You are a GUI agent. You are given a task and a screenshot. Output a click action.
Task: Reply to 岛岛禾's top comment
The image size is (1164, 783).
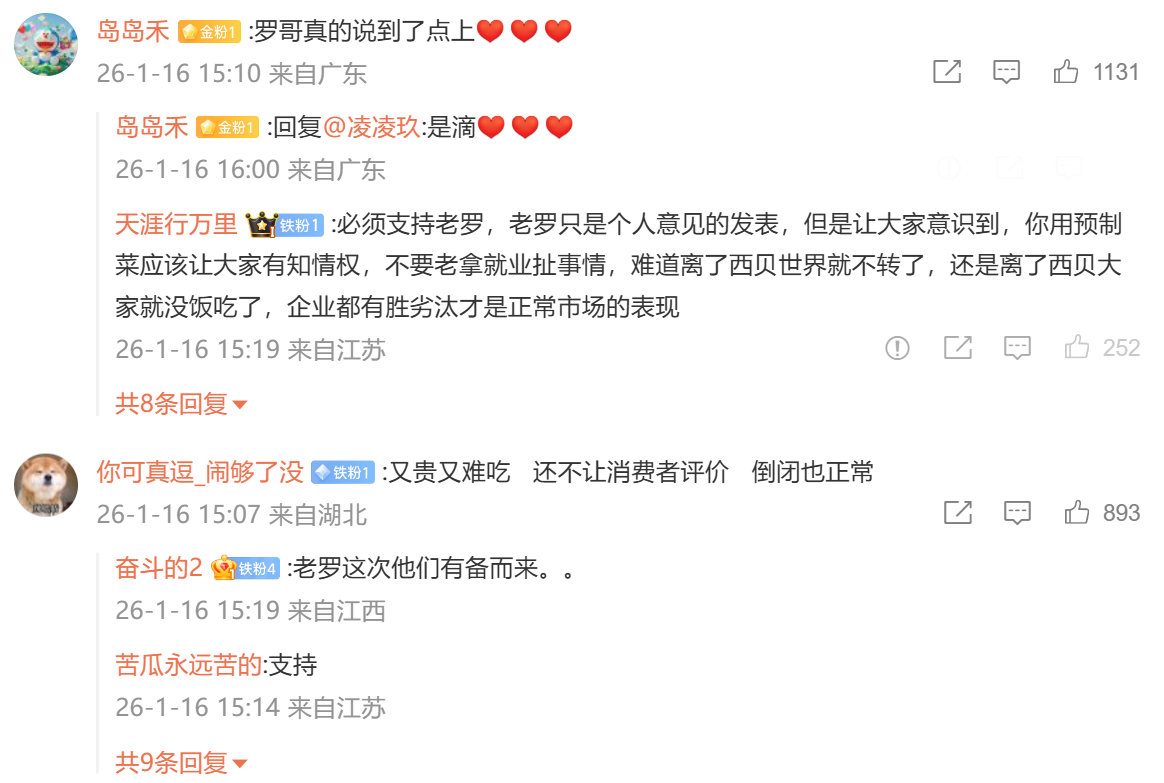click(1006, 72)
